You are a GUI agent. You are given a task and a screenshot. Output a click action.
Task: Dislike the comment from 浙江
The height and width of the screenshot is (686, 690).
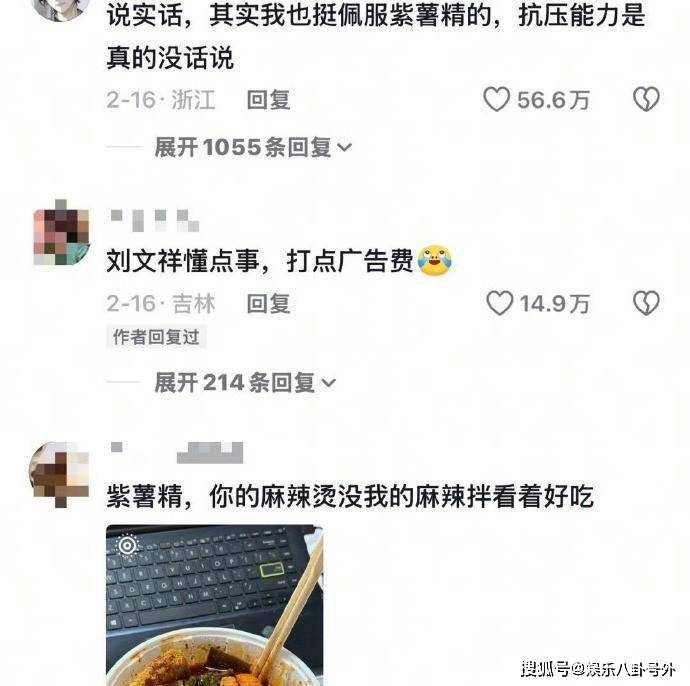(x=646, y=99)
